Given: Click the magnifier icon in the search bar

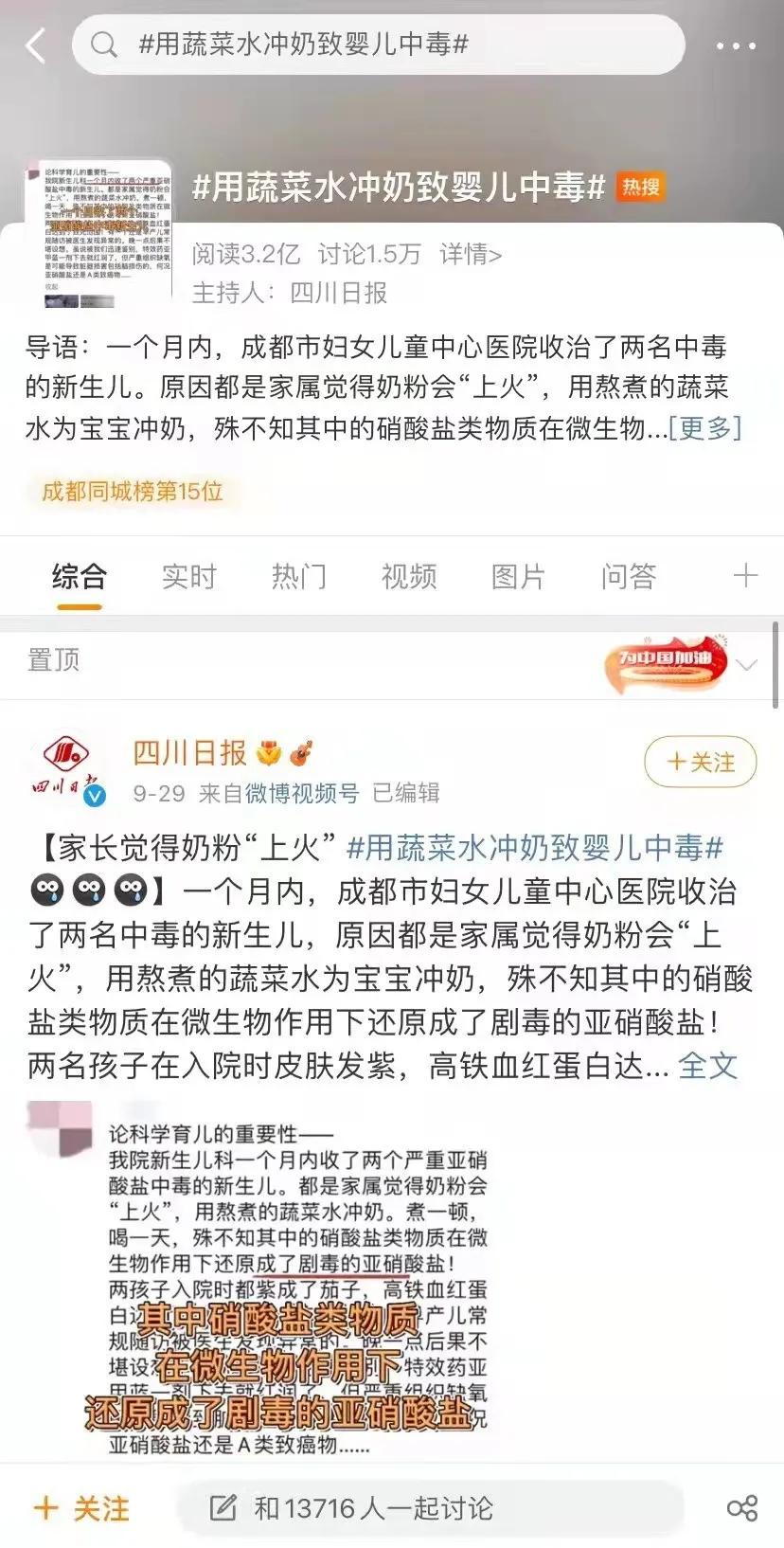Looking at the screenshot, I should point(104,43).
